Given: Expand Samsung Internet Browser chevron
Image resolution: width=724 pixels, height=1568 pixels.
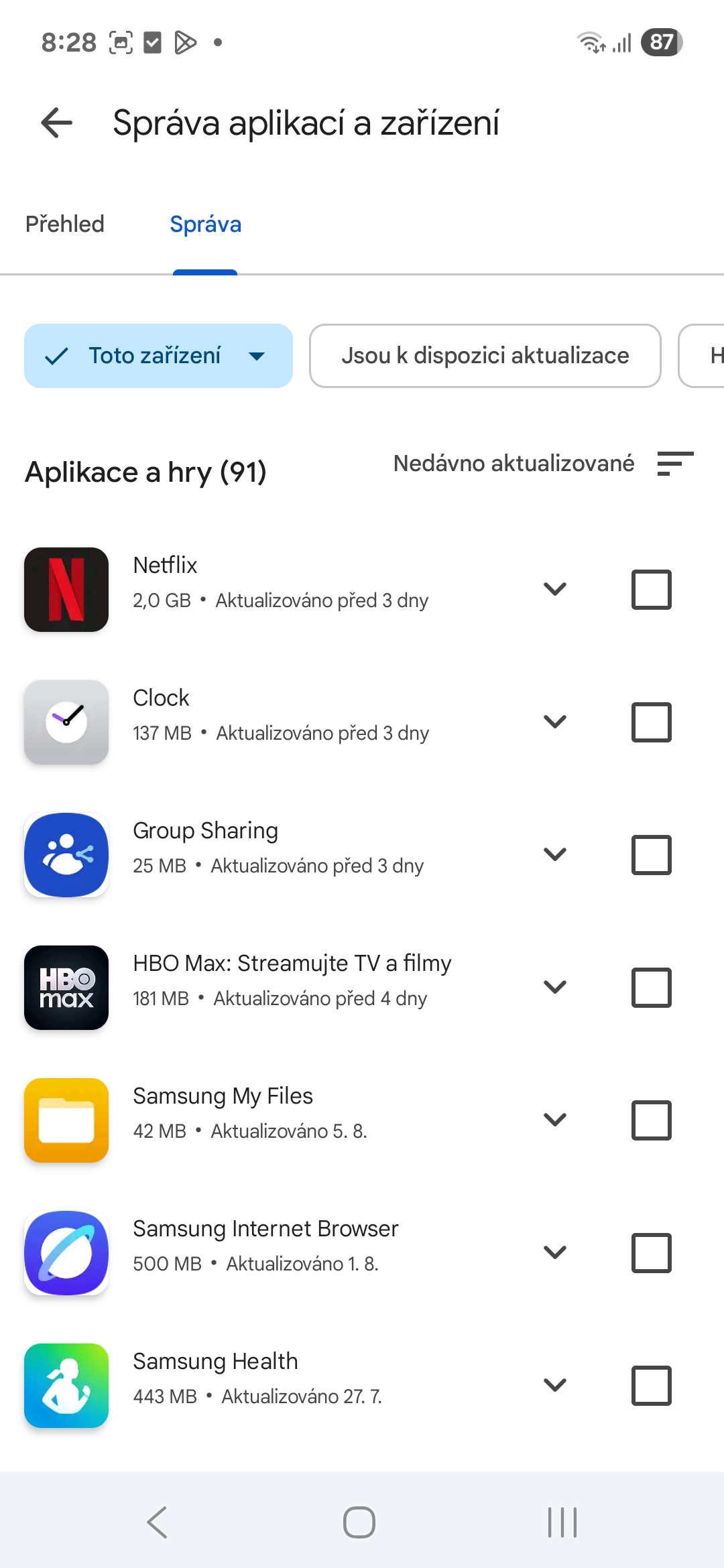Looking at the screenshot, I should point(555,1252).
